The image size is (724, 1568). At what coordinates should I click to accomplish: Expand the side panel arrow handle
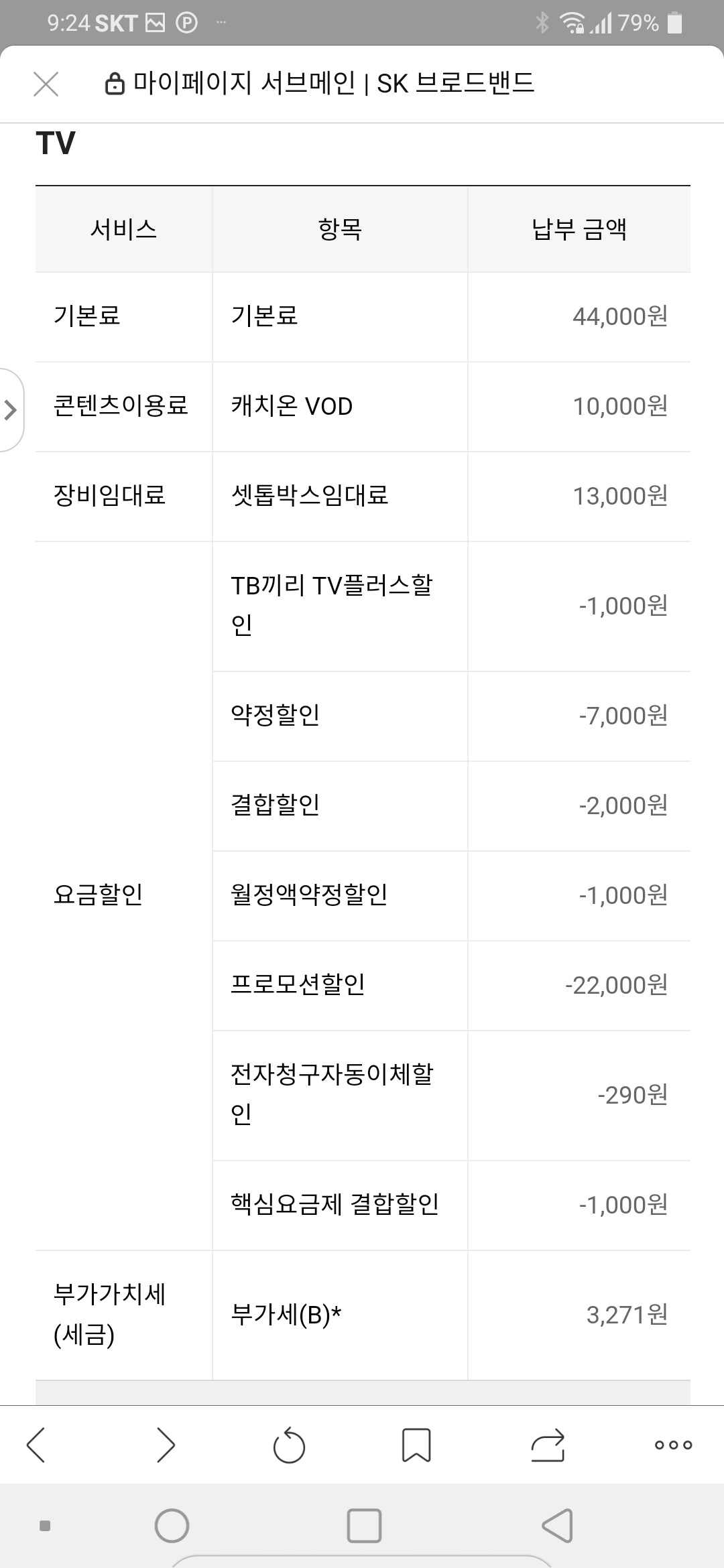[10, 409]
